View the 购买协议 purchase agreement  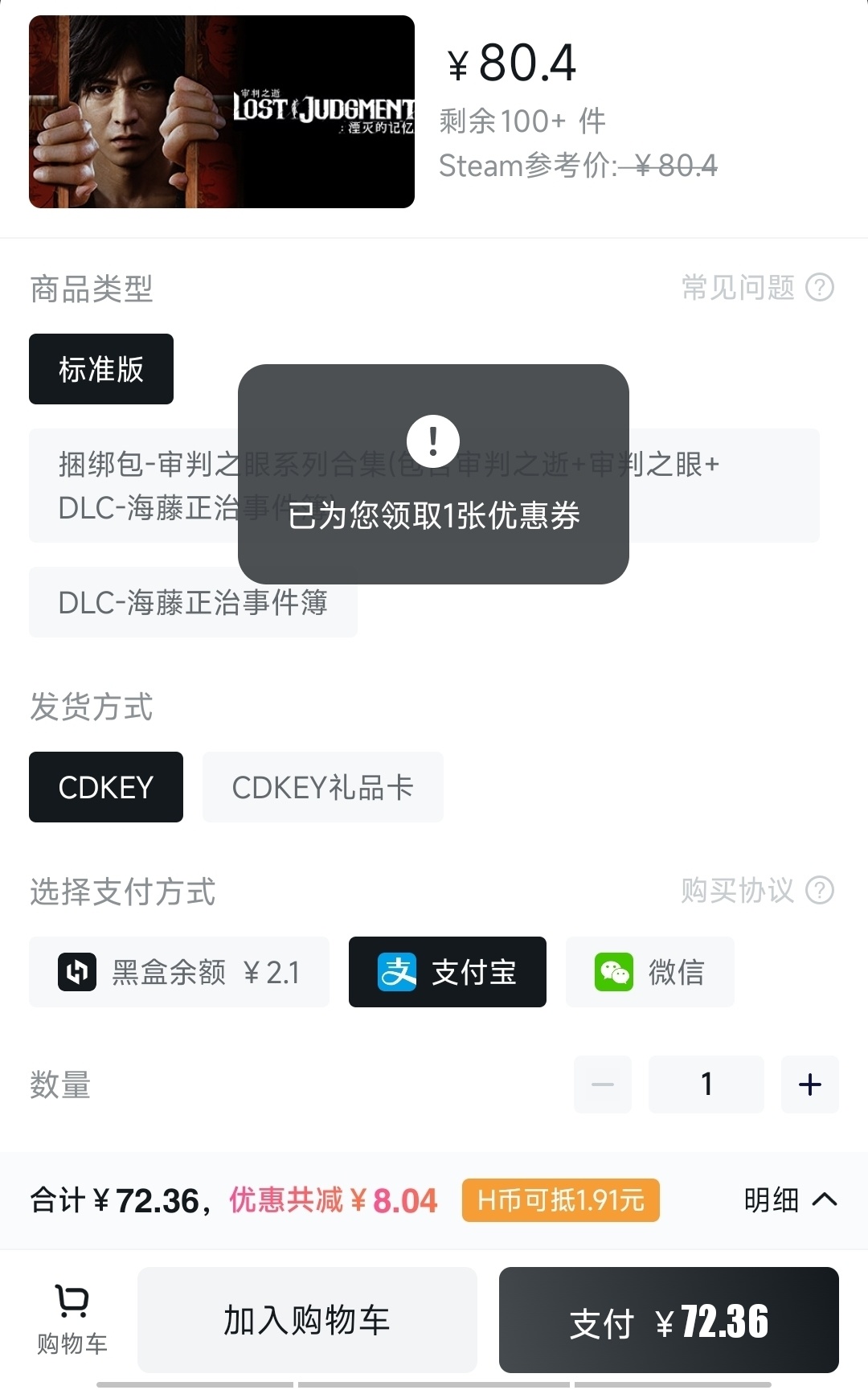[757, 890]
